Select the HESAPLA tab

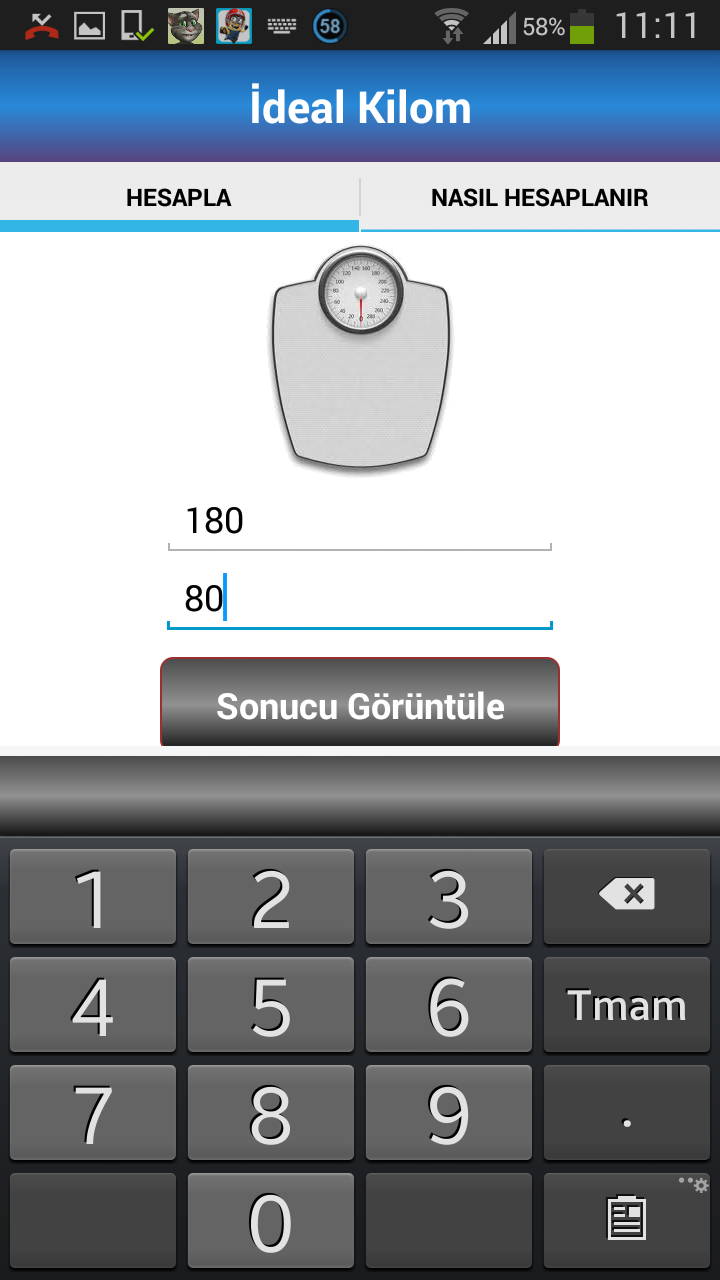tap(179, 198)
